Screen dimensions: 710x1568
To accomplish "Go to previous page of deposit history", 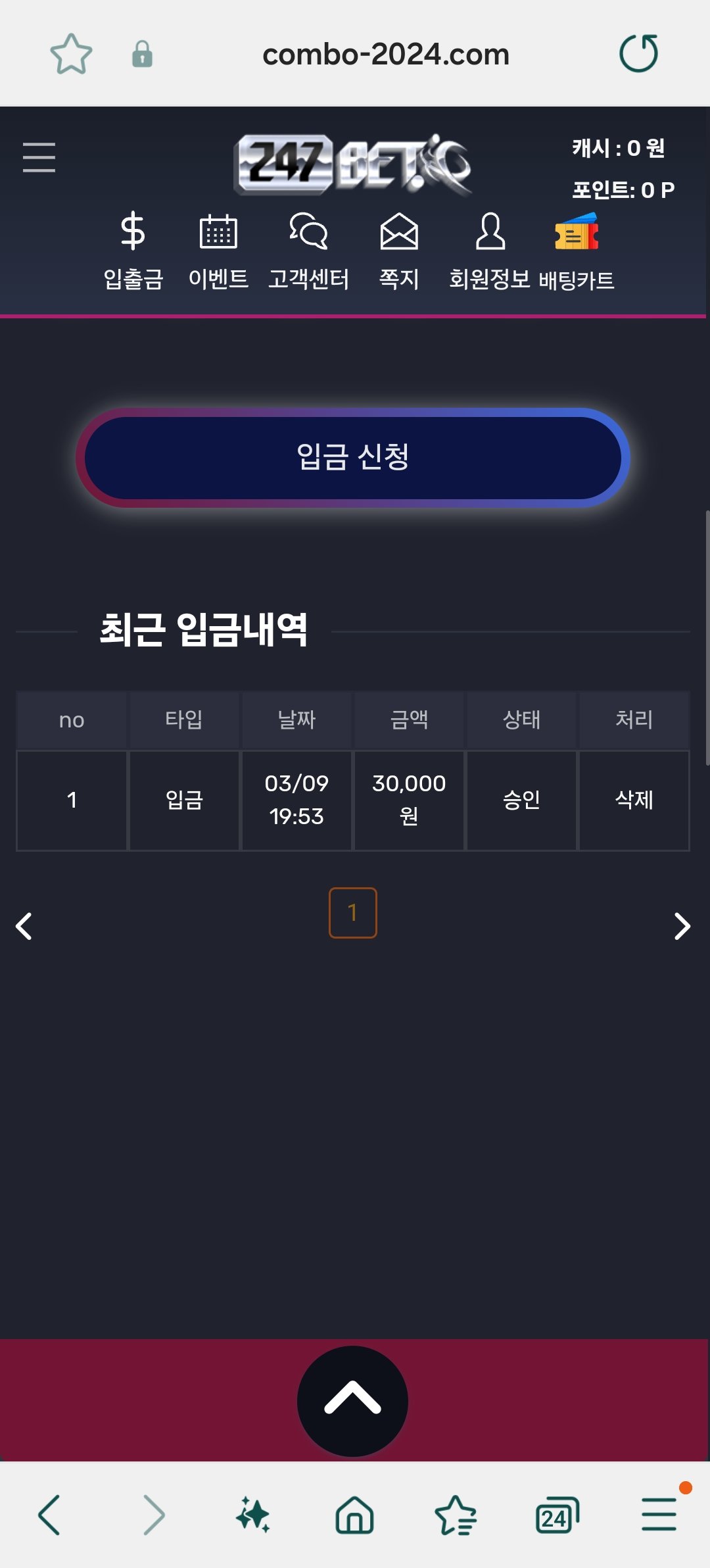I will [x=24, y=926].
